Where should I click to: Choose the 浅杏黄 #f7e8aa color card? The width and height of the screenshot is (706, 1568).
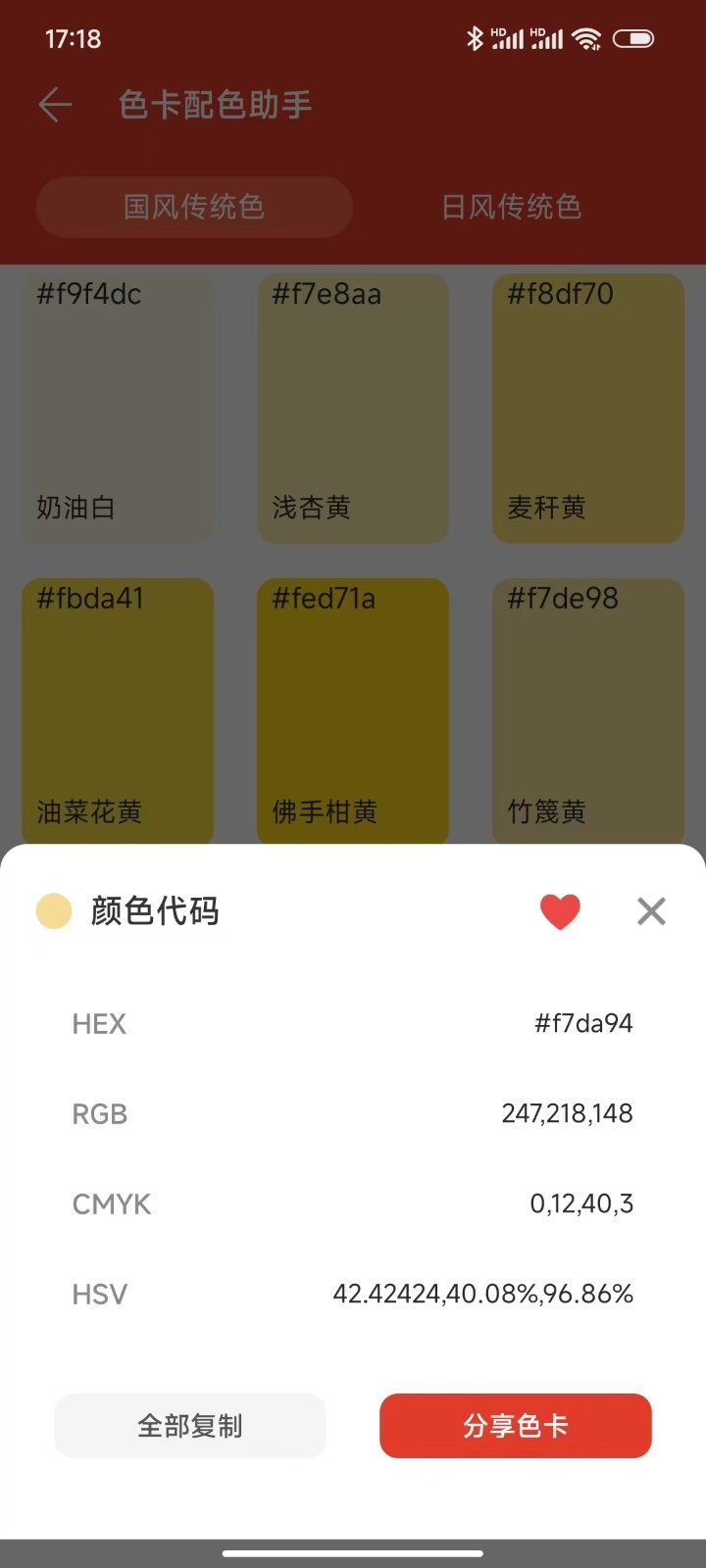[353, 407]
